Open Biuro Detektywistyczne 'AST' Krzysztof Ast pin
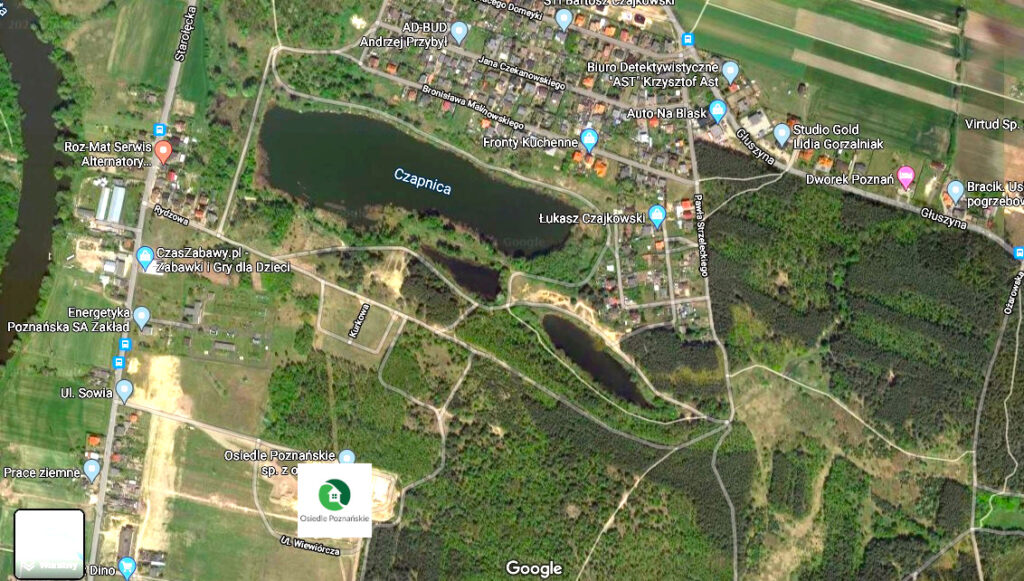Screen dimensions: 1024x581 (730, 71)
